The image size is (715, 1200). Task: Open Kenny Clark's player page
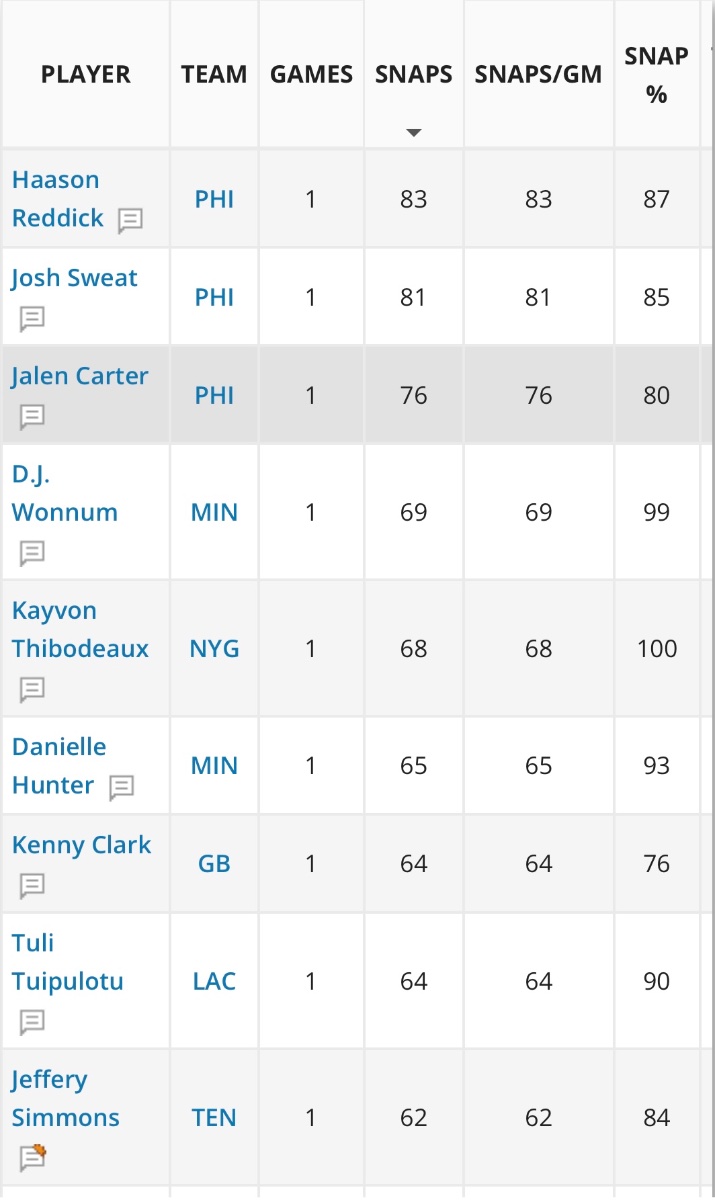click(x=81, y=845)
